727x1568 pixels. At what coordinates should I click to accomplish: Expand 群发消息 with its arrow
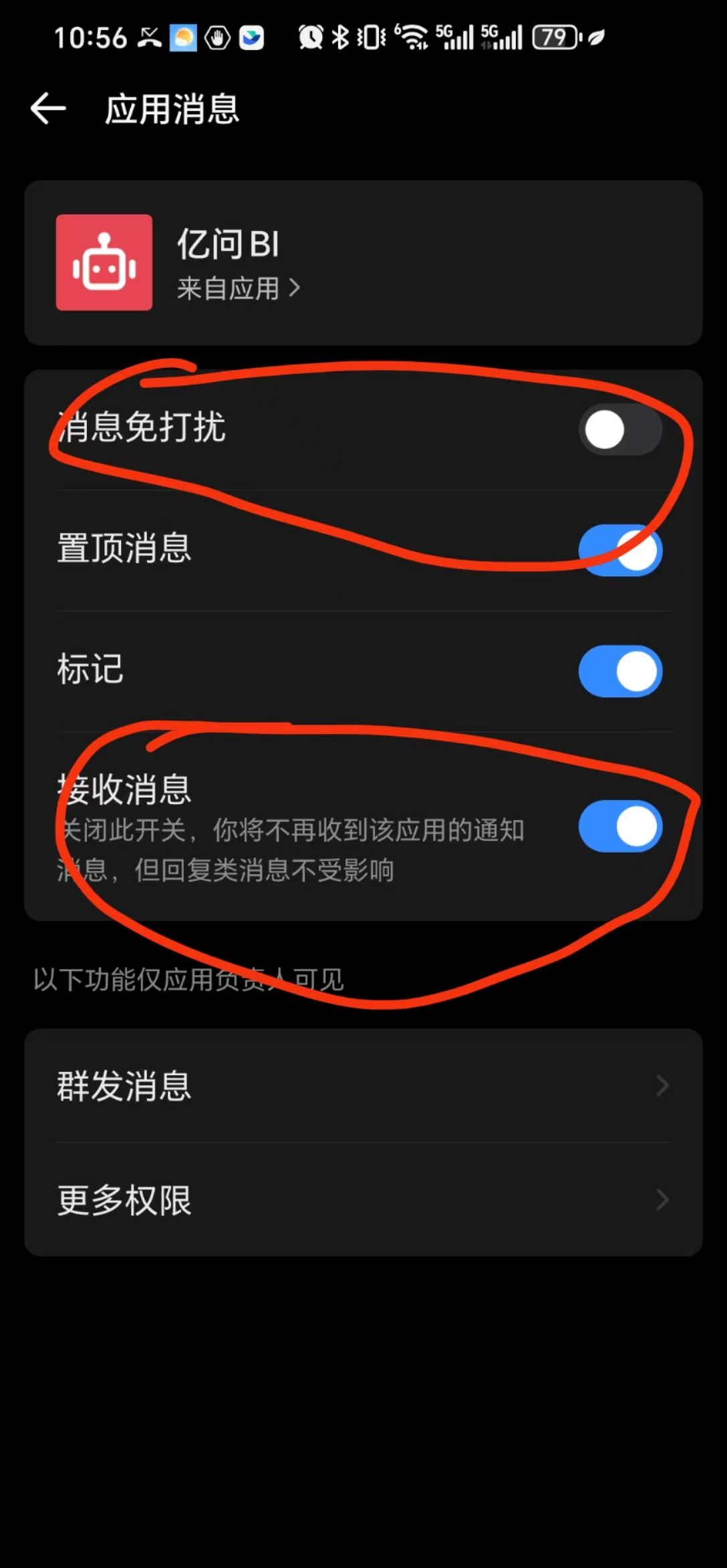661,1086
